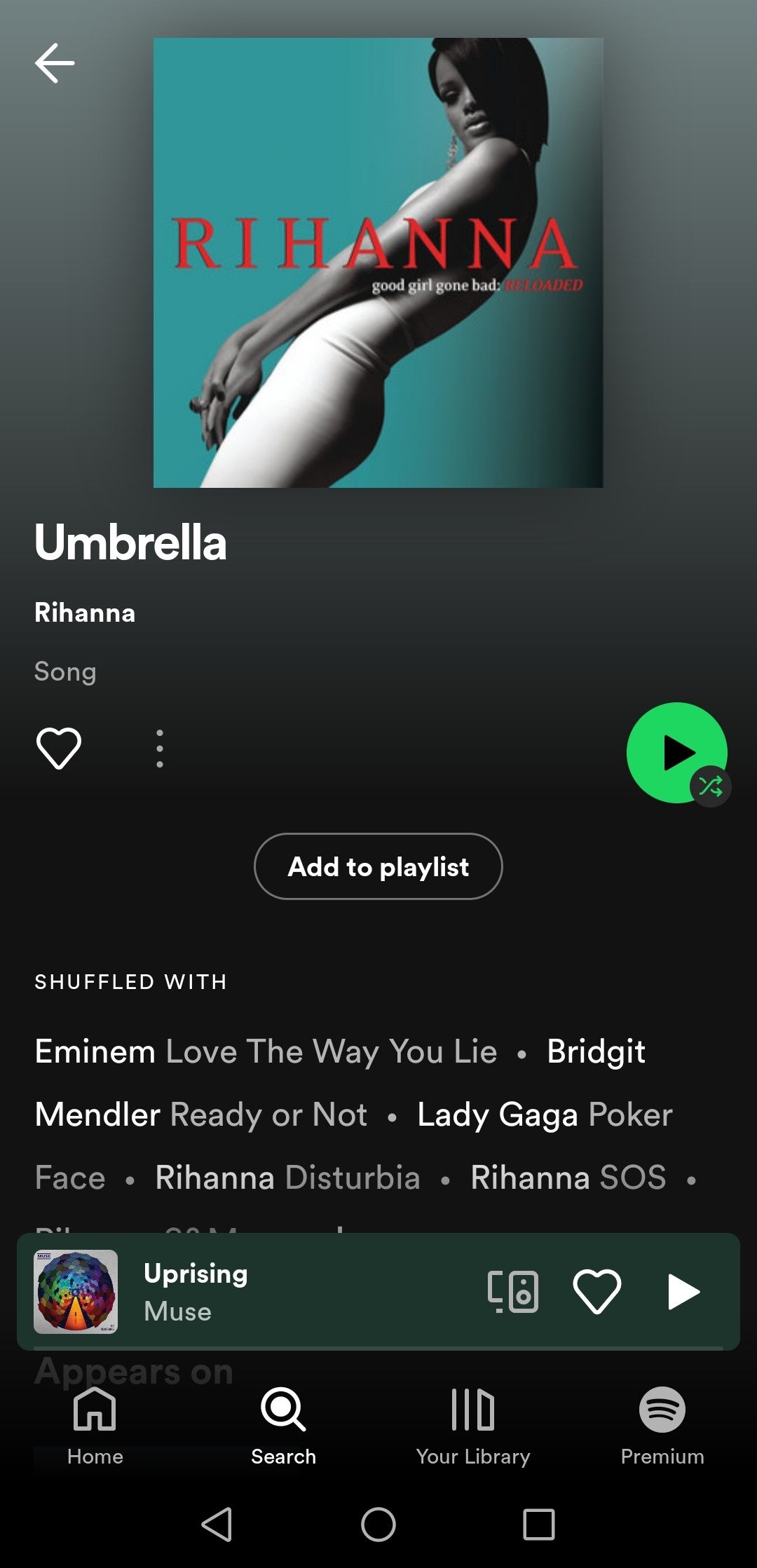
Task: Like the Umbrella song with the heart
Action: coord(58,749)
